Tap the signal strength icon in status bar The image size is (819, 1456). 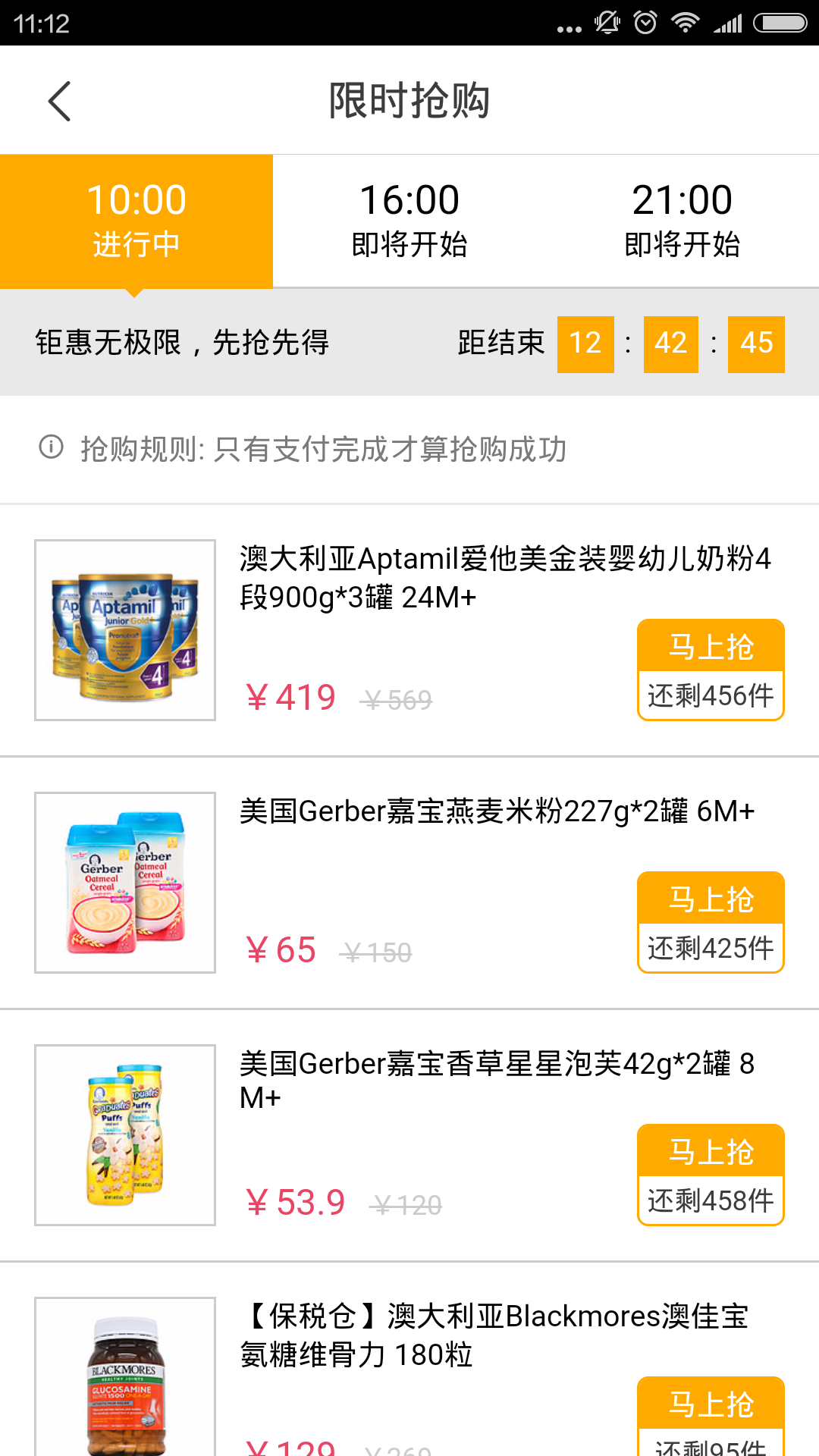click(728, 21)
